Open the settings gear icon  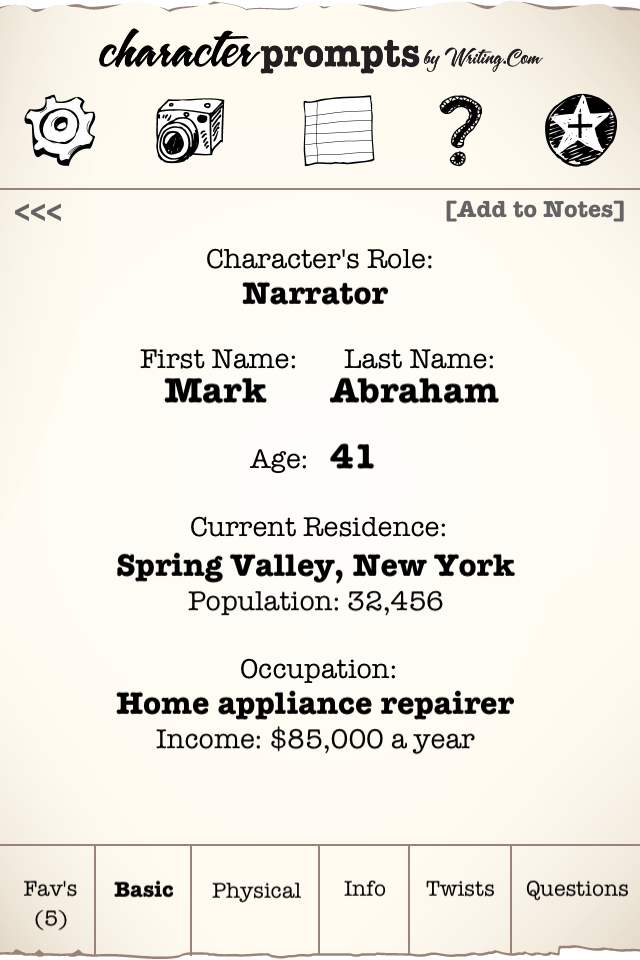pos(60,130)
